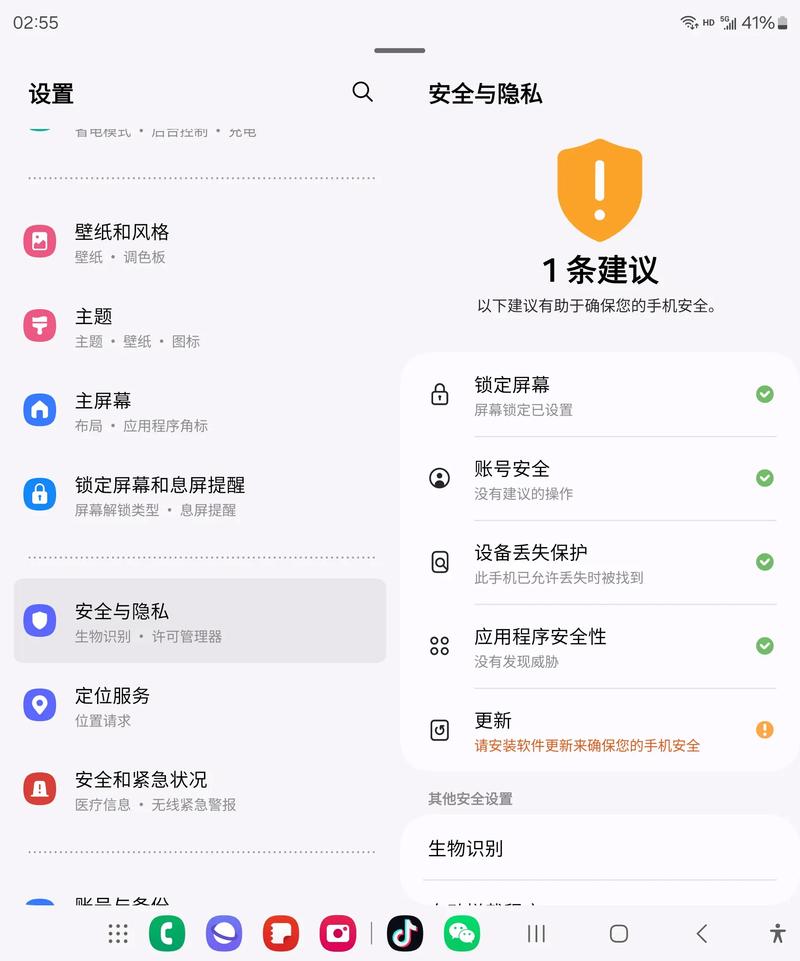Open 定位服务 settings
The width and height of the screenshot is (800, 961).
tap(200, 705)
